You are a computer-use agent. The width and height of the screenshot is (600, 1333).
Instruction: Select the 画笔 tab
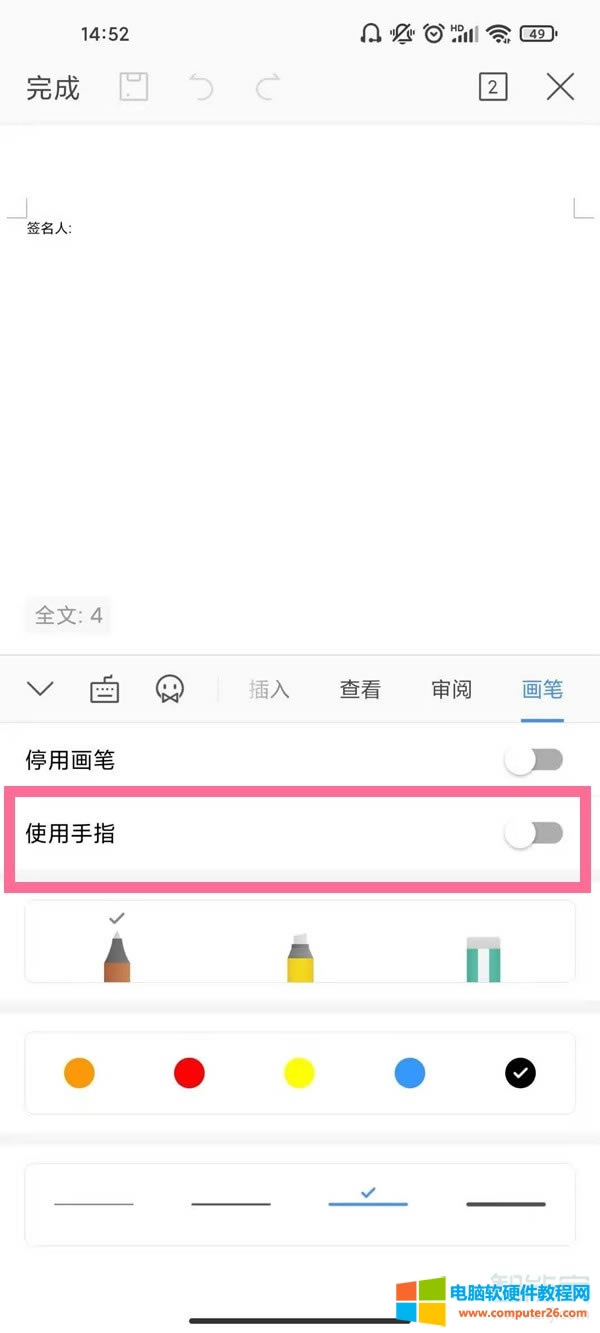click(x=542, y=689)
